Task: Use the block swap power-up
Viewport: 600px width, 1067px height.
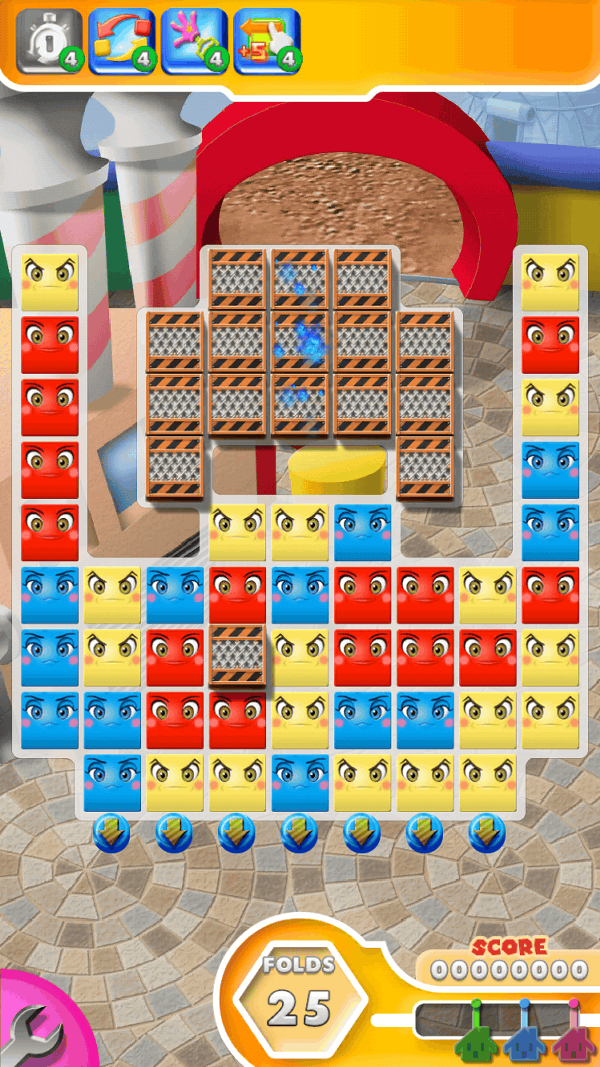Action: [121, 41]
